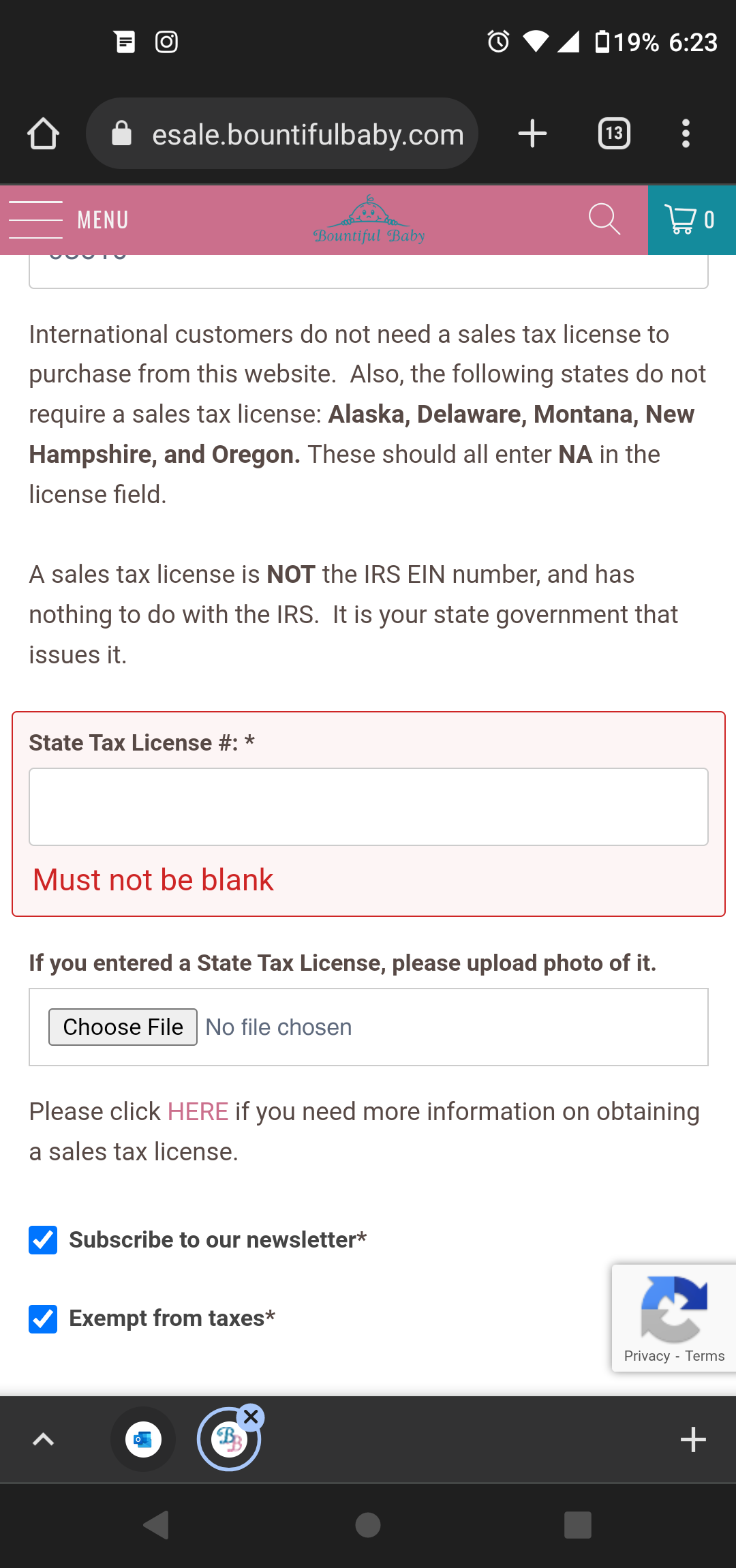Expand the bottom tab strip chevron
The image size is (736, 1568).
click(x=43, y=1439)
